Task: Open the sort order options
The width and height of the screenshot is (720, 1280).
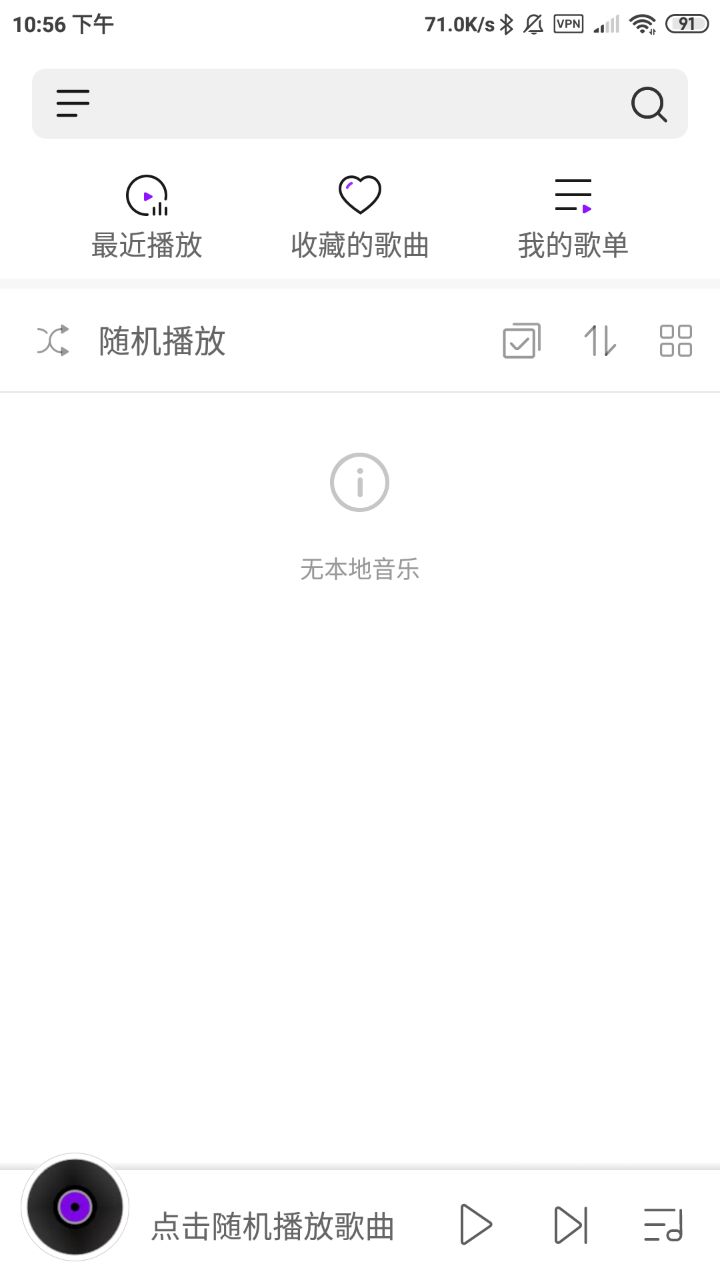Action: [600, 341]
